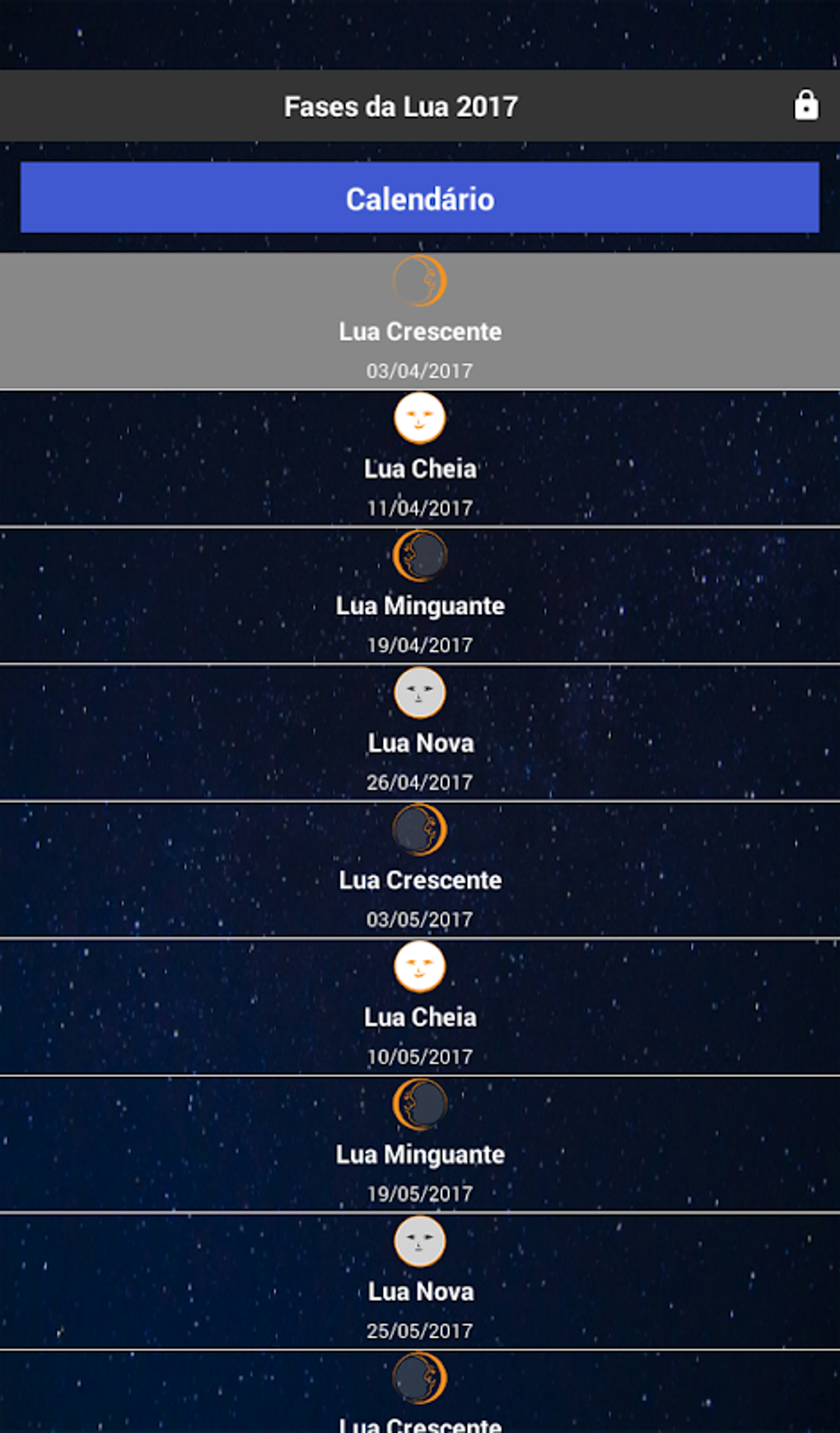Tap the Lua Crescente moon icon for 03/05/2017

420,829
